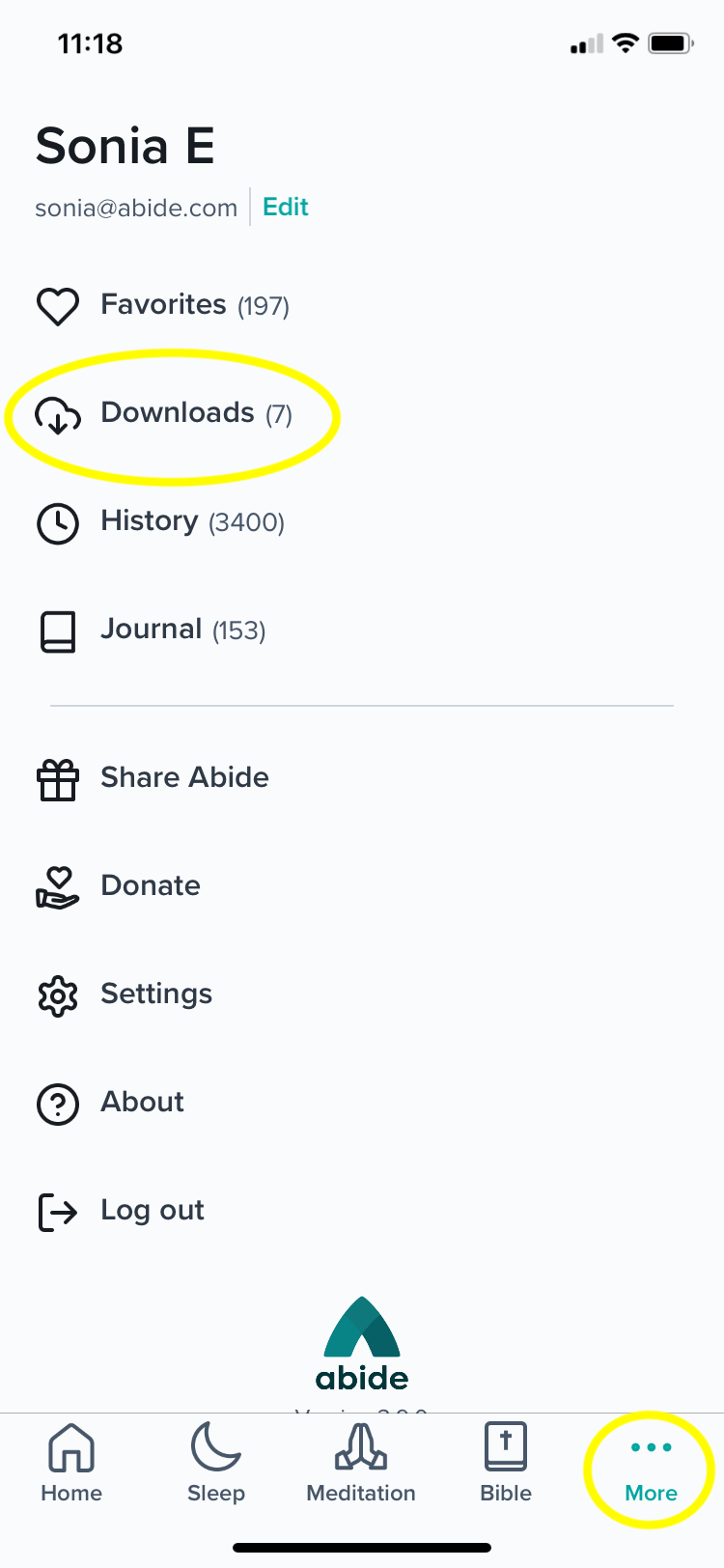The image size is (724, 1568).
Task: Open the Journal entries
Action: coord(153,630)
